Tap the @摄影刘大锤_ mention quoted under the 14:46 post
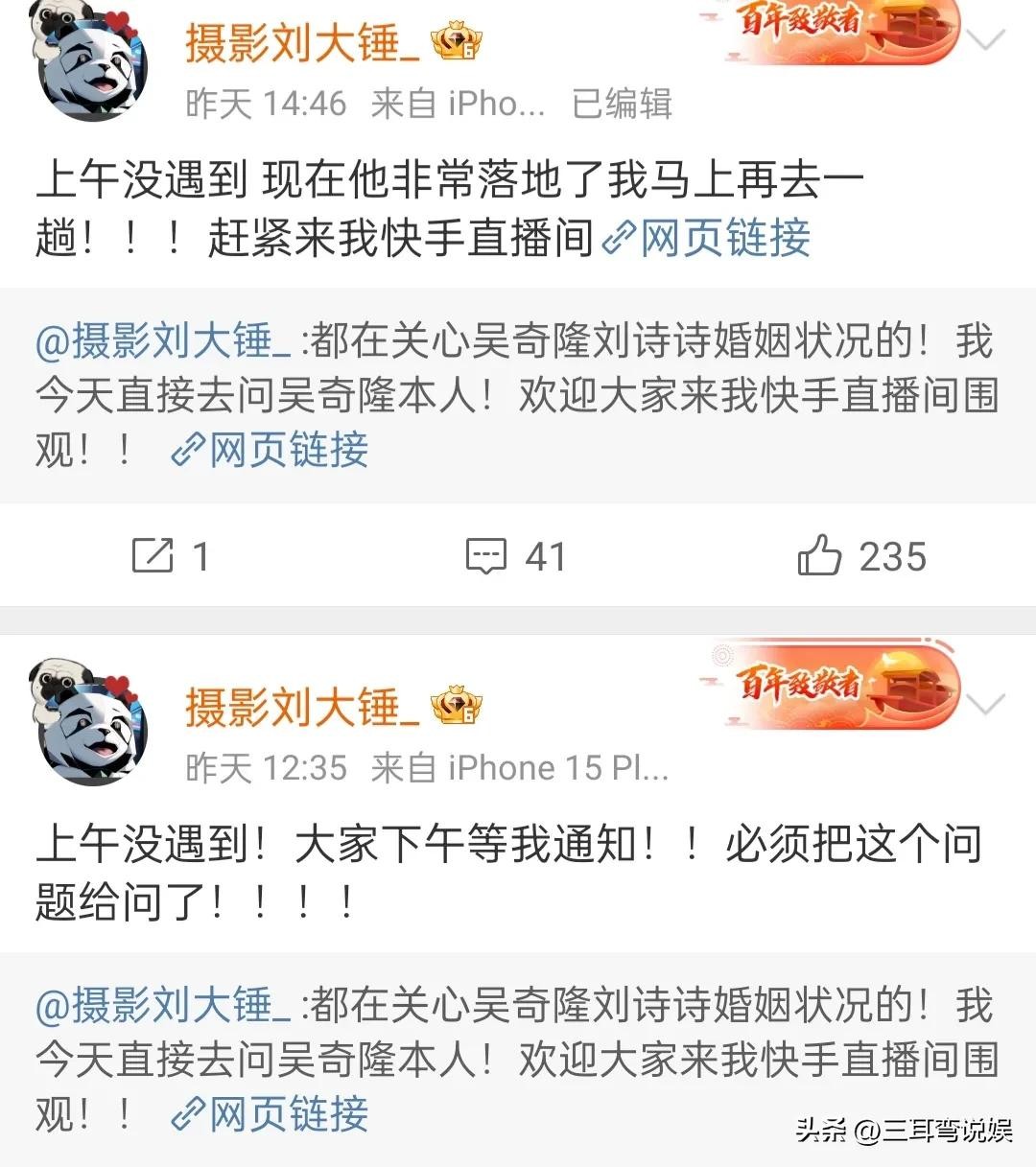The width and height of the screenshot is (1036, 1167). (163, 341)
